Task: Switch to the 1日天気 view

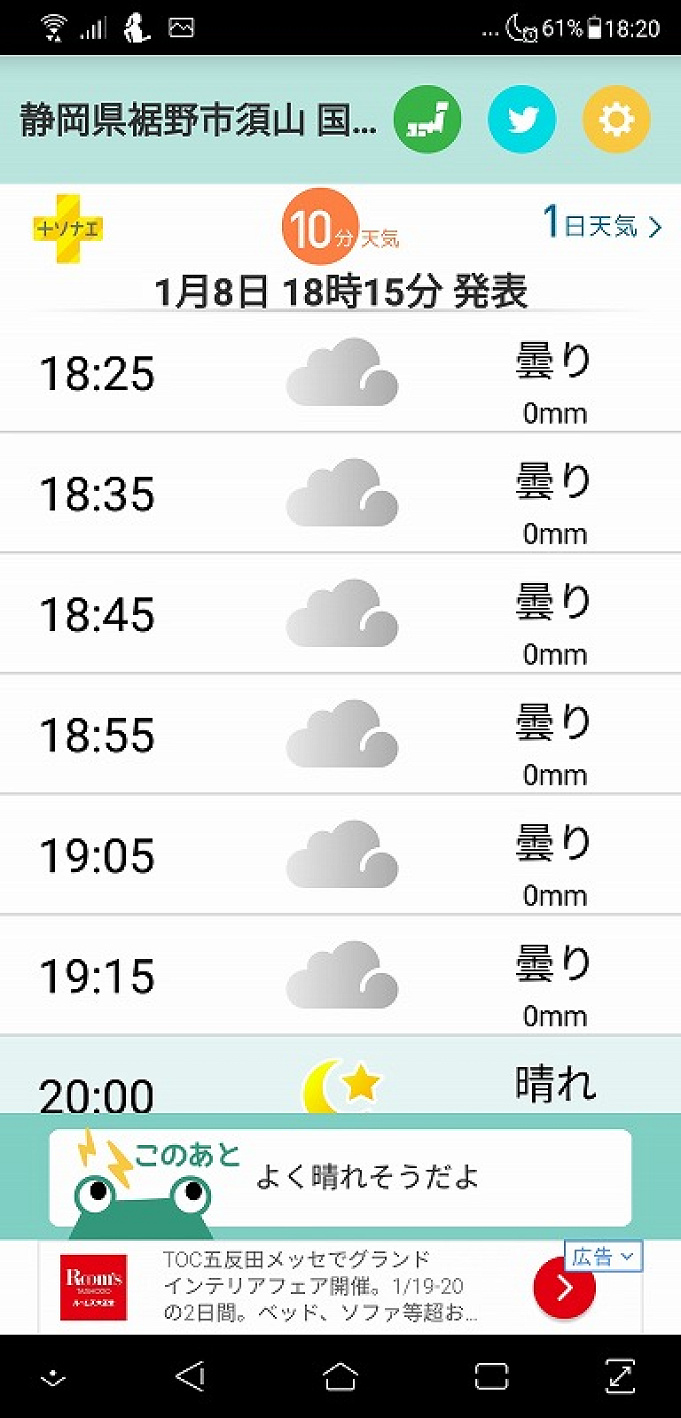Action: [x=602, y=224]
